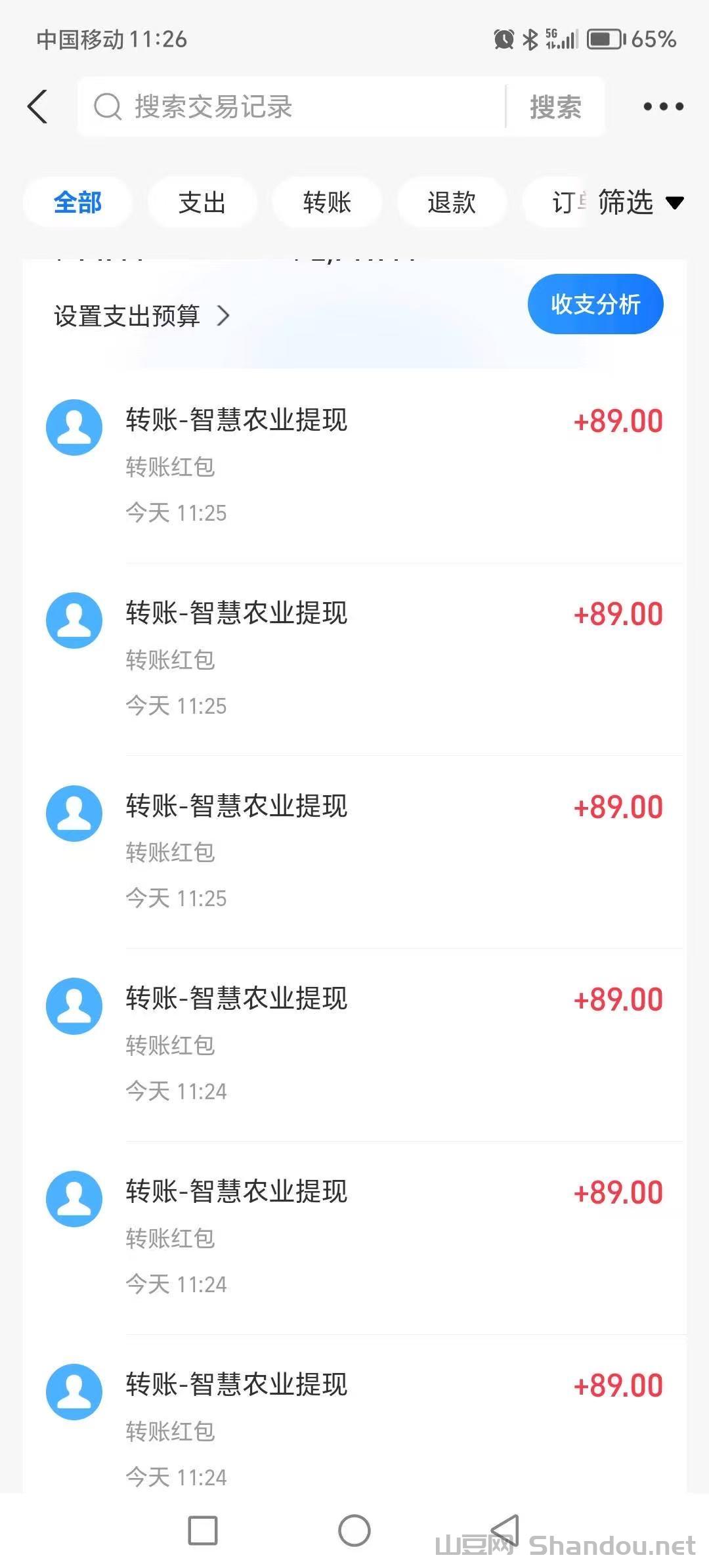709x1568 pixels.
Task: Select the 全部 filter chip
Action: (77, 202)
